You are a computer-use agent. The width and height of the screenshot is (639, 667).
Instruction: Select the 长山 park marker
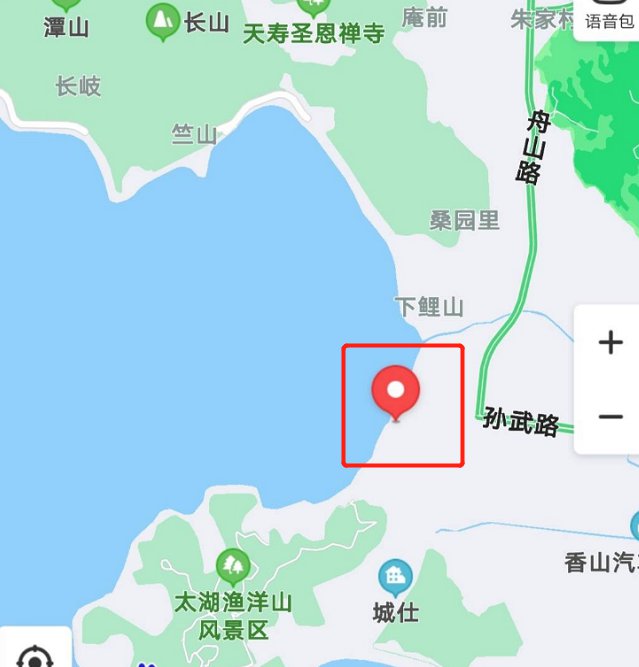[x=163, y=22]
